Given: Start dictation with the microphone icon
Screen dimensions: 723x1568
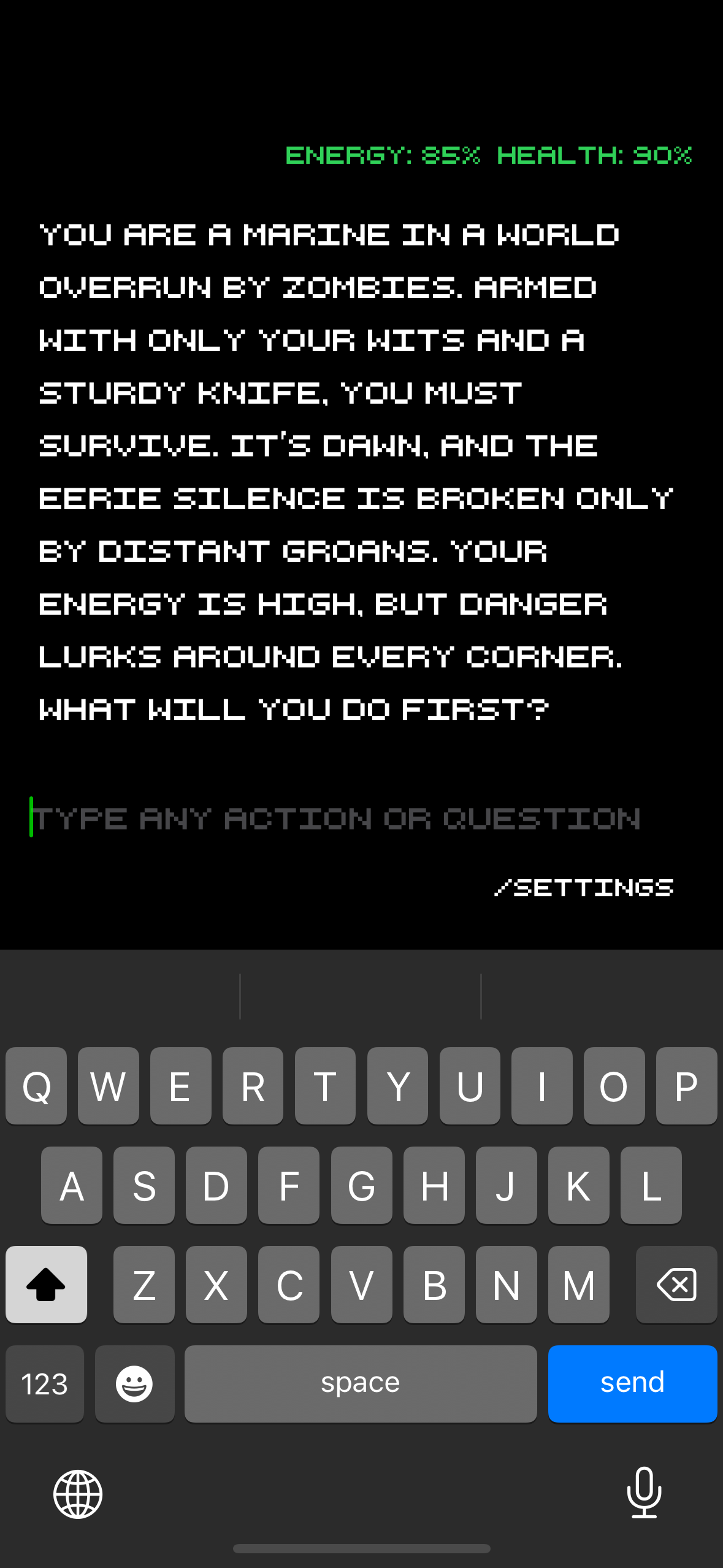Looking at the screenshot, I should (644, 1493).
